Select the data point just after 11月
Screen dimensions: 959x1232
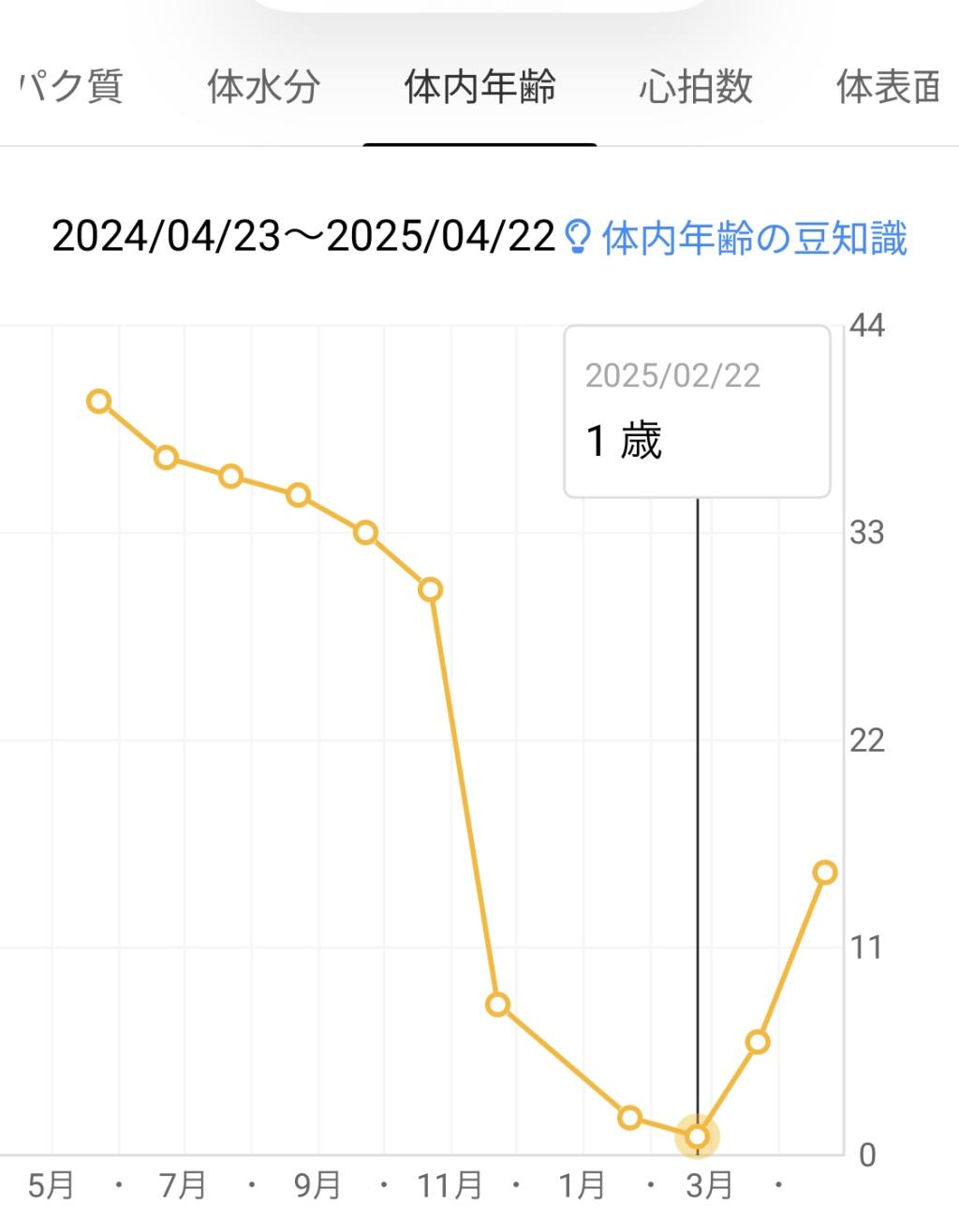point(497,1005)
